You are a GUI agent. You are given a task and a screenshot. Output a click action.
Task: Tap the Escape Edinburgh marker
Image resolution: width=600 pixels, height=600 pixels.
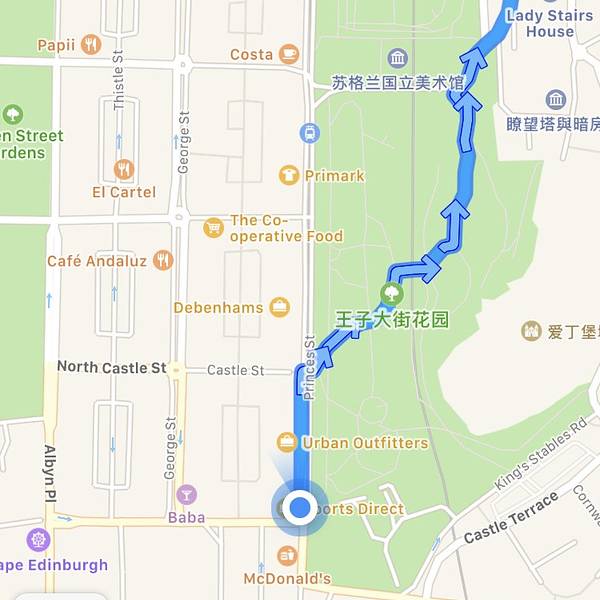38,540
